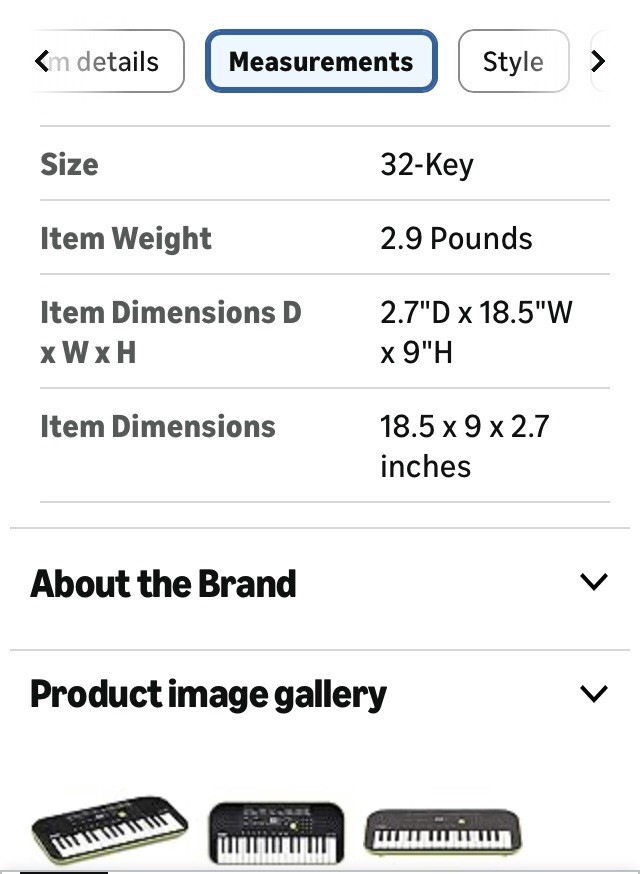Screen dimensions: 640x874
Task: Open the middle top-view keyboard thumbnail
Action: (x=276, y=833)
